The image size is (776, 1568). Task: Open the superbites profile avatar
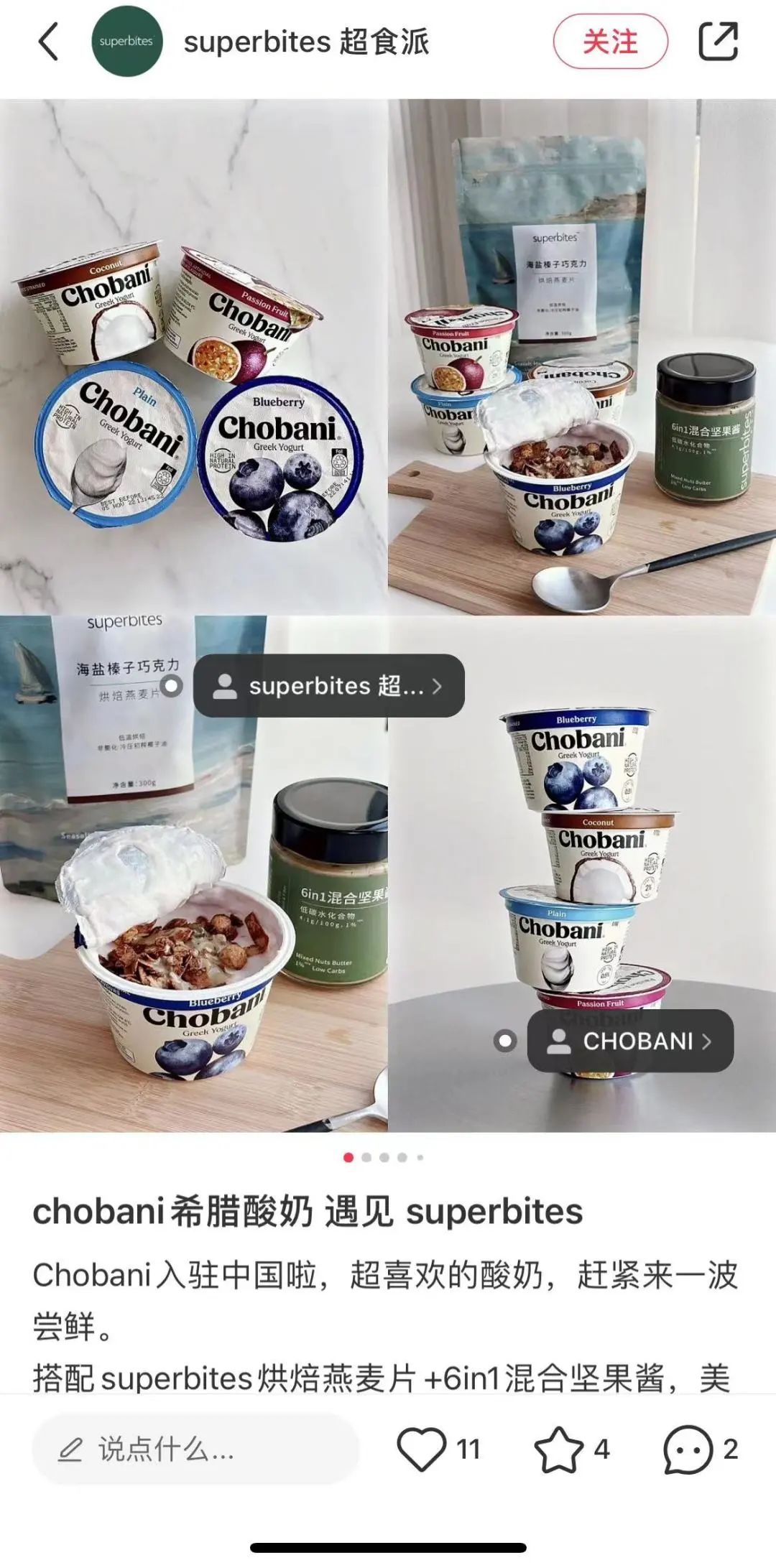tap(126, 41)
